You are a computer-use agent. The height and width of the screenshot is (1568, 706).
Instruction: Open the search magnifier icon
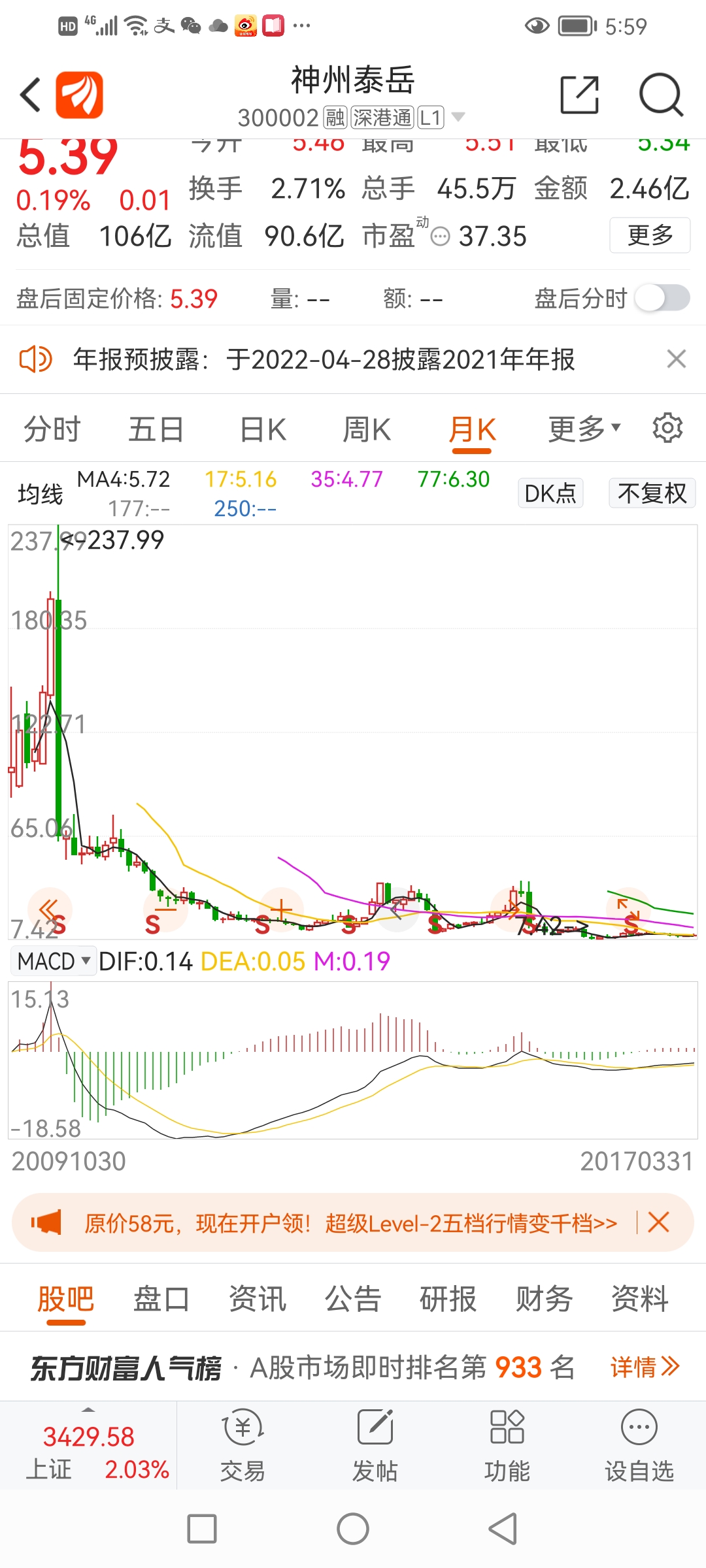661,95
